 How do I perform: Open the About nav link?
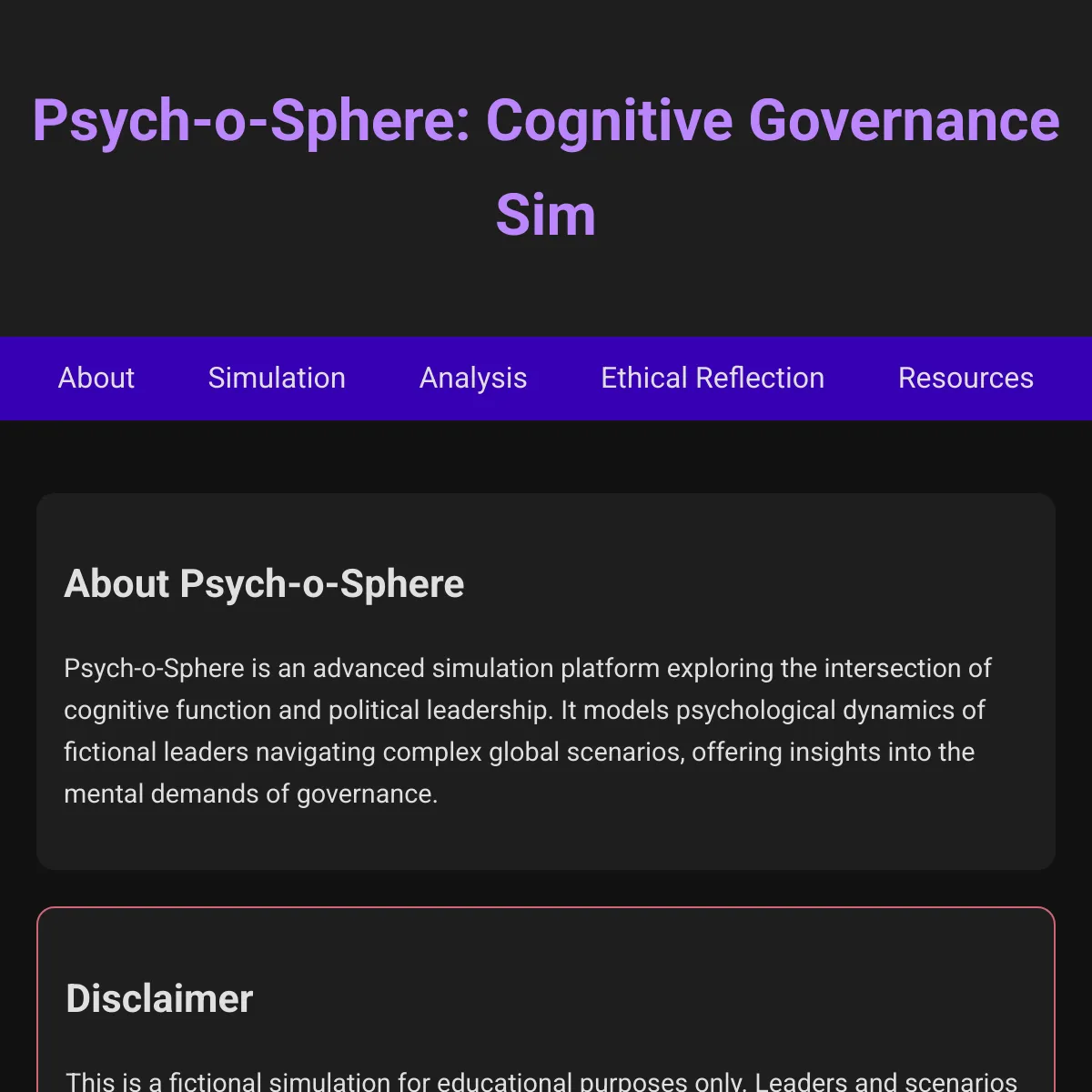(x=96, y=378)
